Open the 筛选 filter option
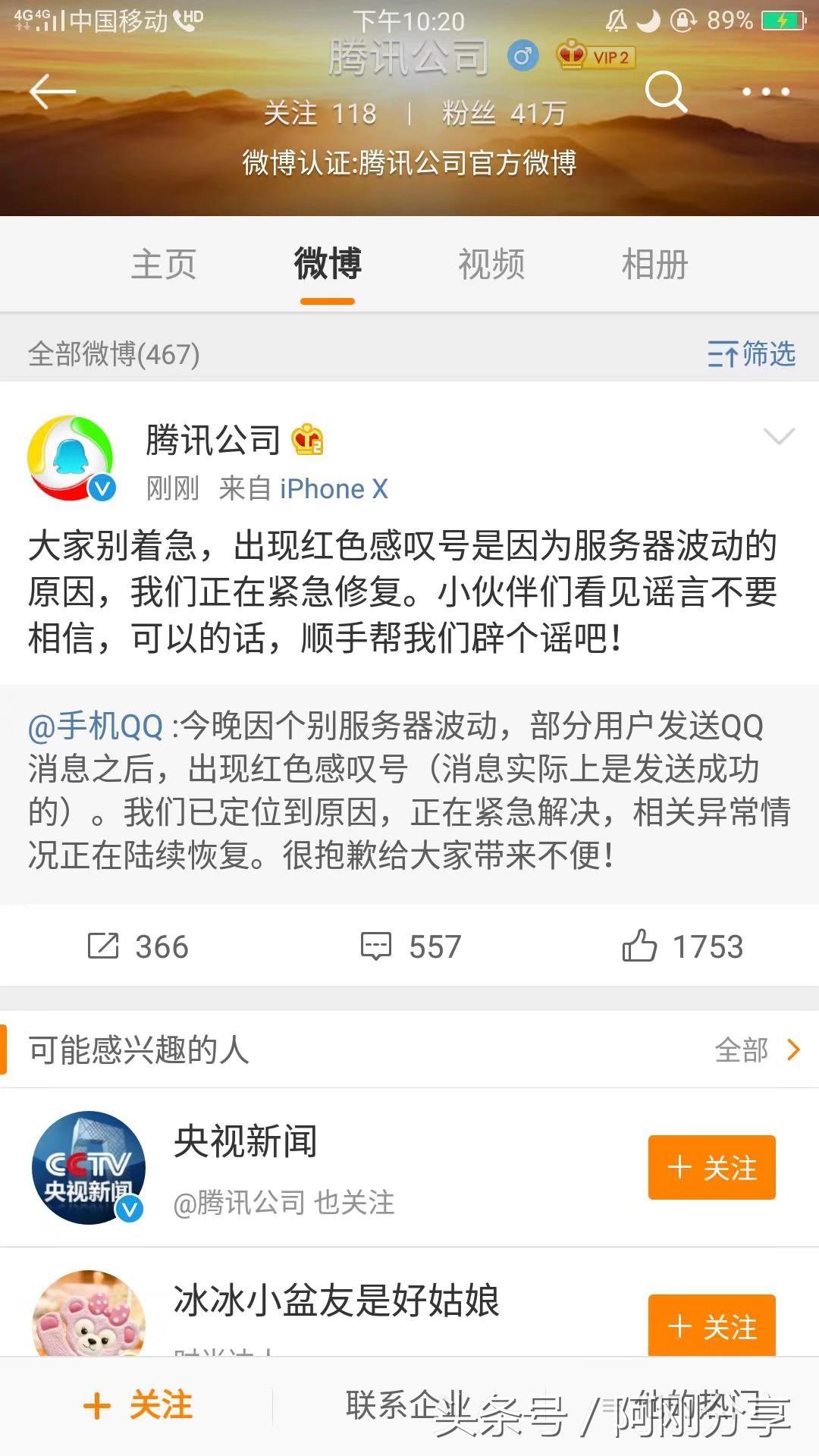819x1456 pixels. coord(751,354)
